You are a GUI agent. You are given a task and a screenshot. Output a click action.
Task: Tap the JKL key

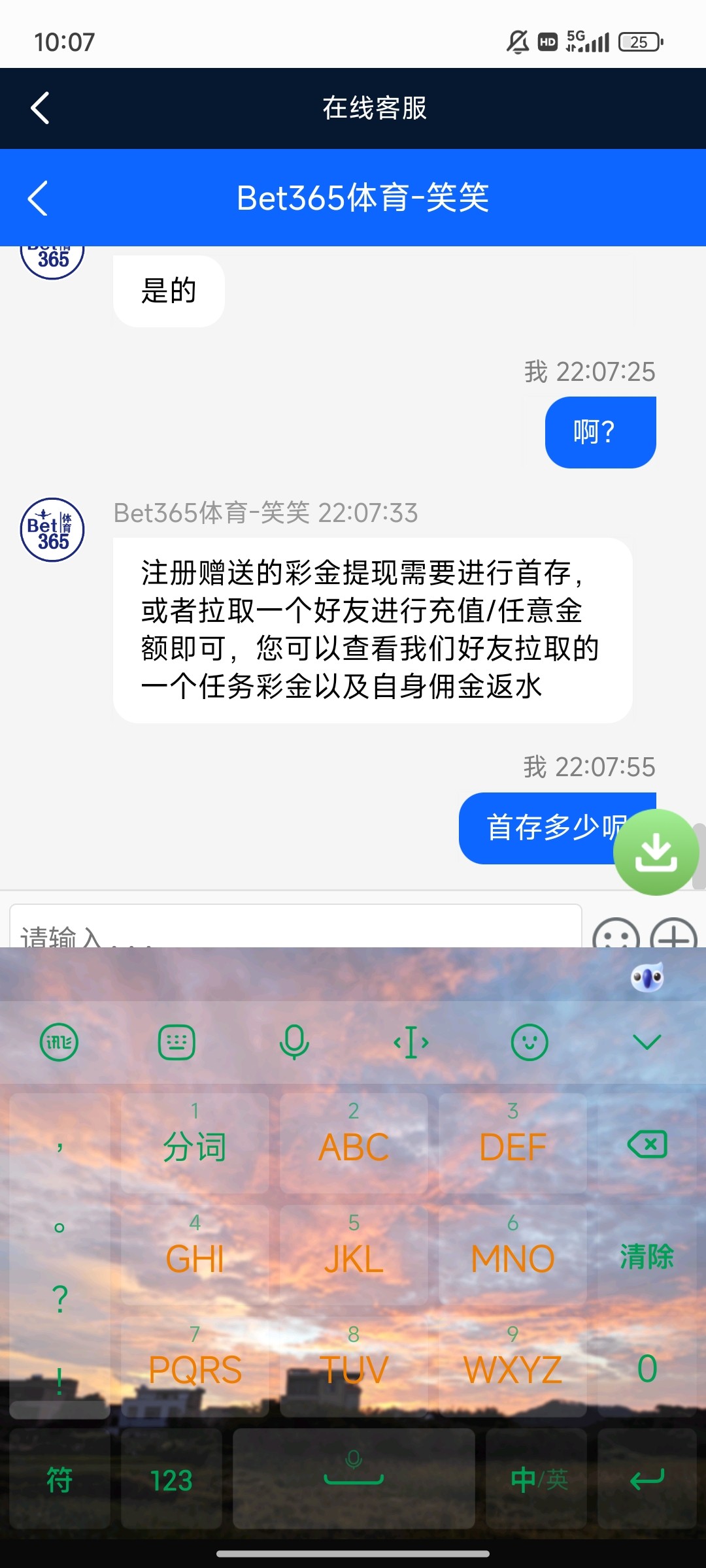(x=354, y=1256)
